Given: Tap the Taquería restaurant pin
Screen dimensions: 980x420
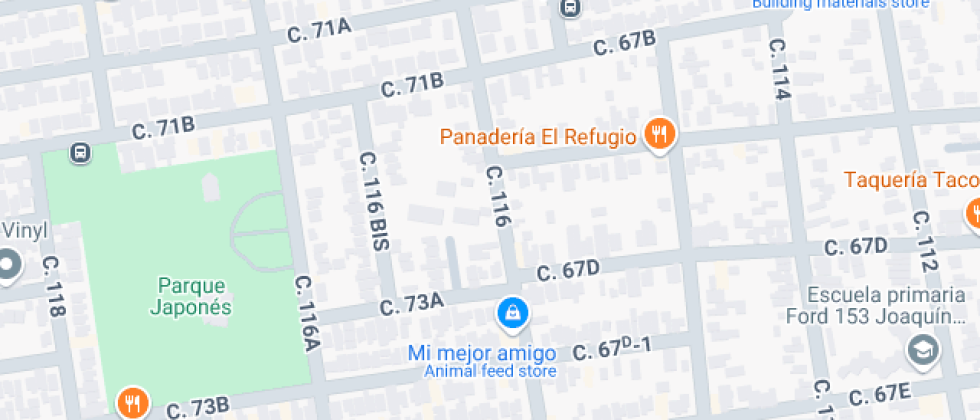Looking at the screenshot, I should coord(973,211).
